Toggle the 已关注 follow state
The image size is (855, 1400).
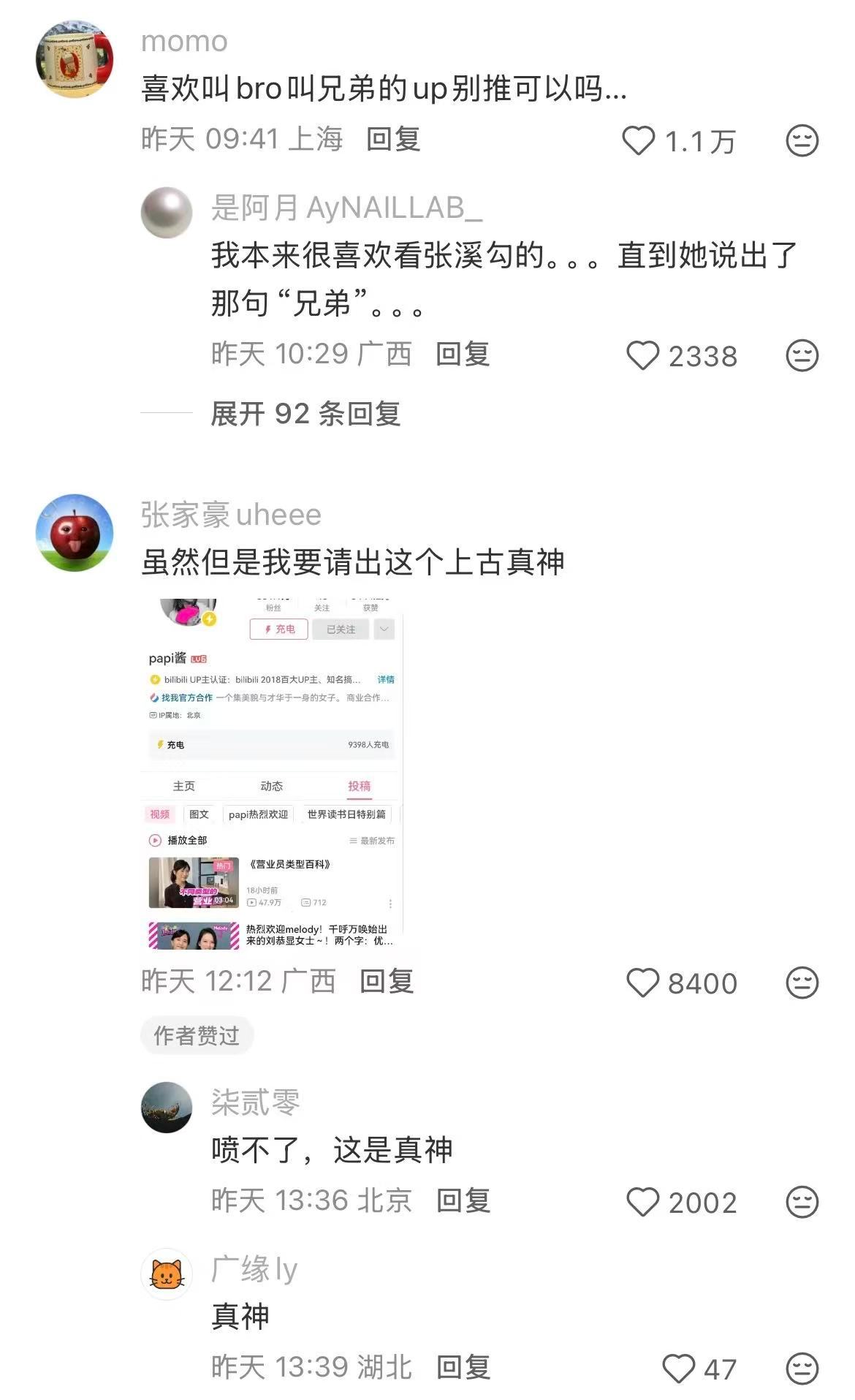(341, 629)
